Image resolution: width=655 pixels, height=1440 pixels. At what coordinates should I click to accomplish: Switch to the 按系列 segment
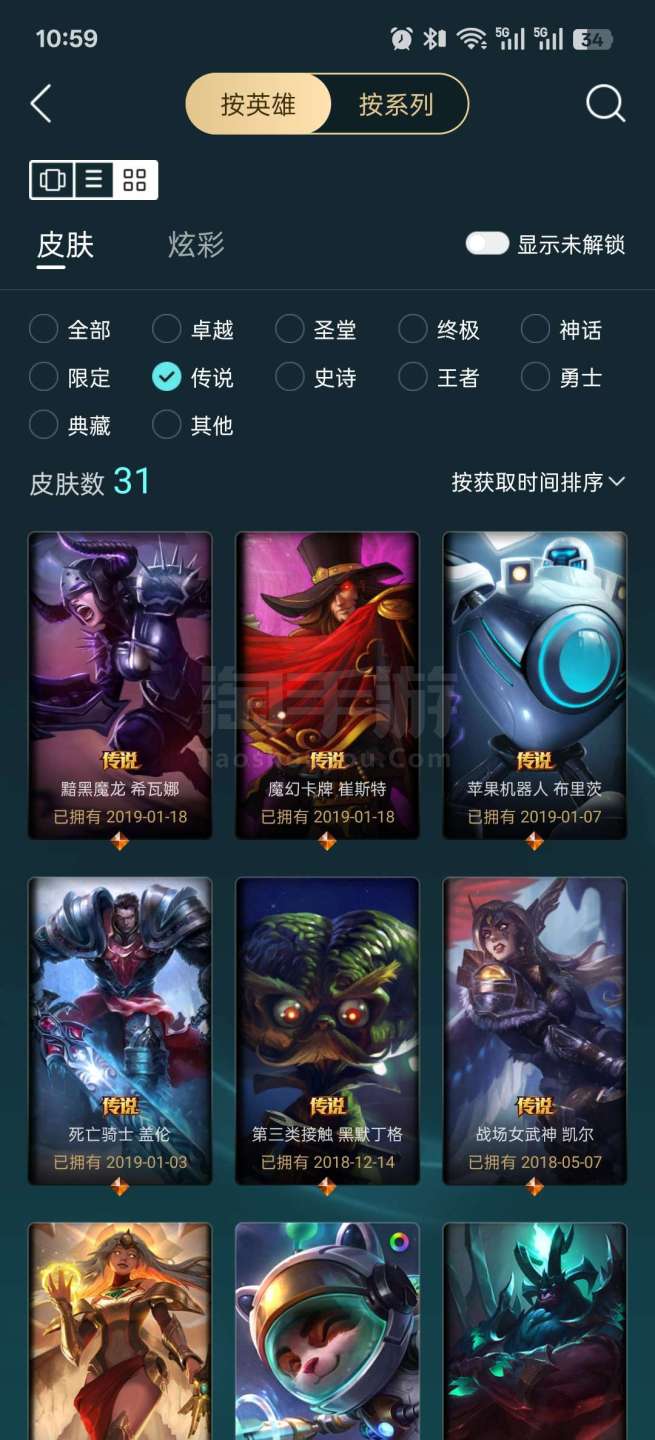click(397, 104)
